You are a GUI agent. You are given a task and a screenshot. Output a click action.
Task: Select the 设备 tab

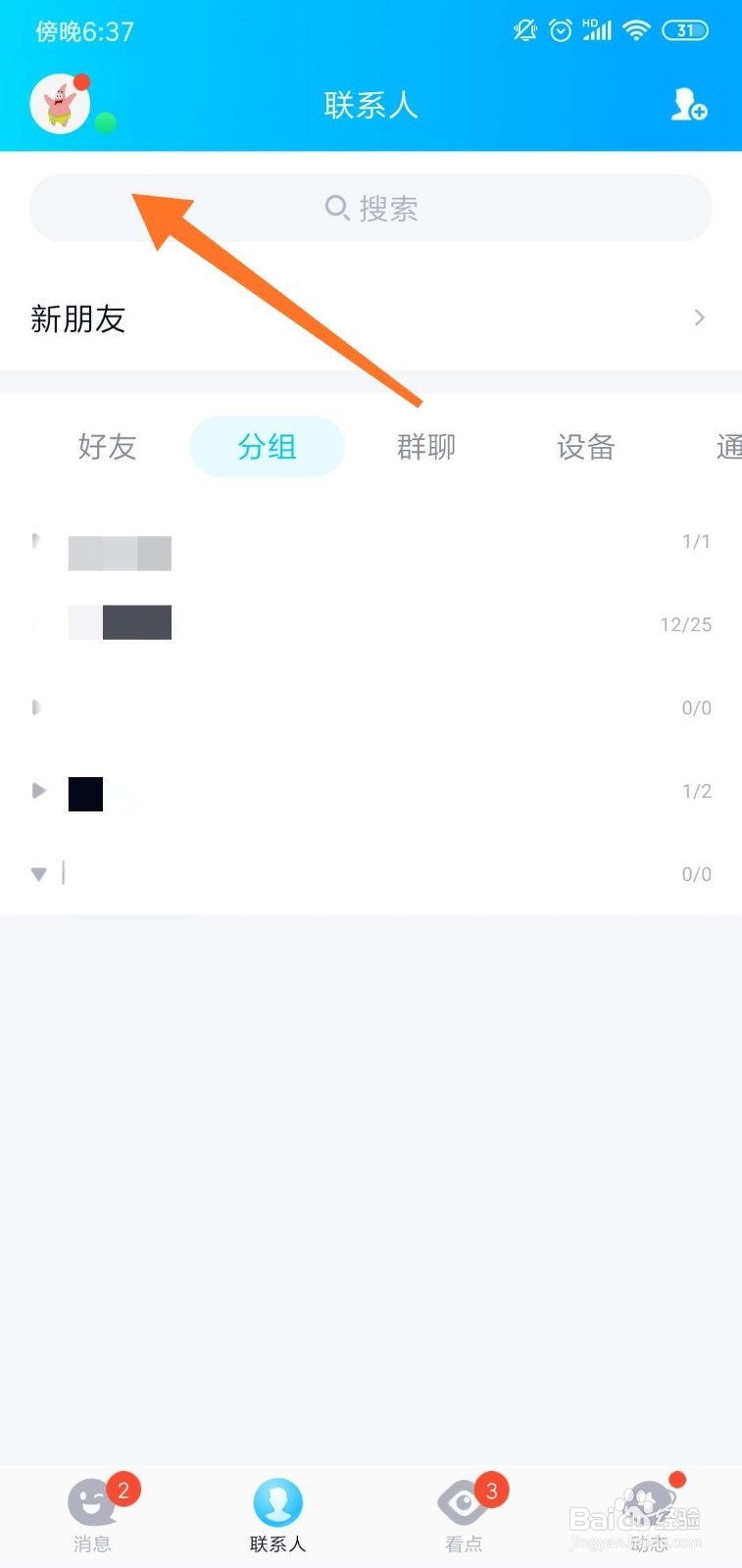(585, 447)
